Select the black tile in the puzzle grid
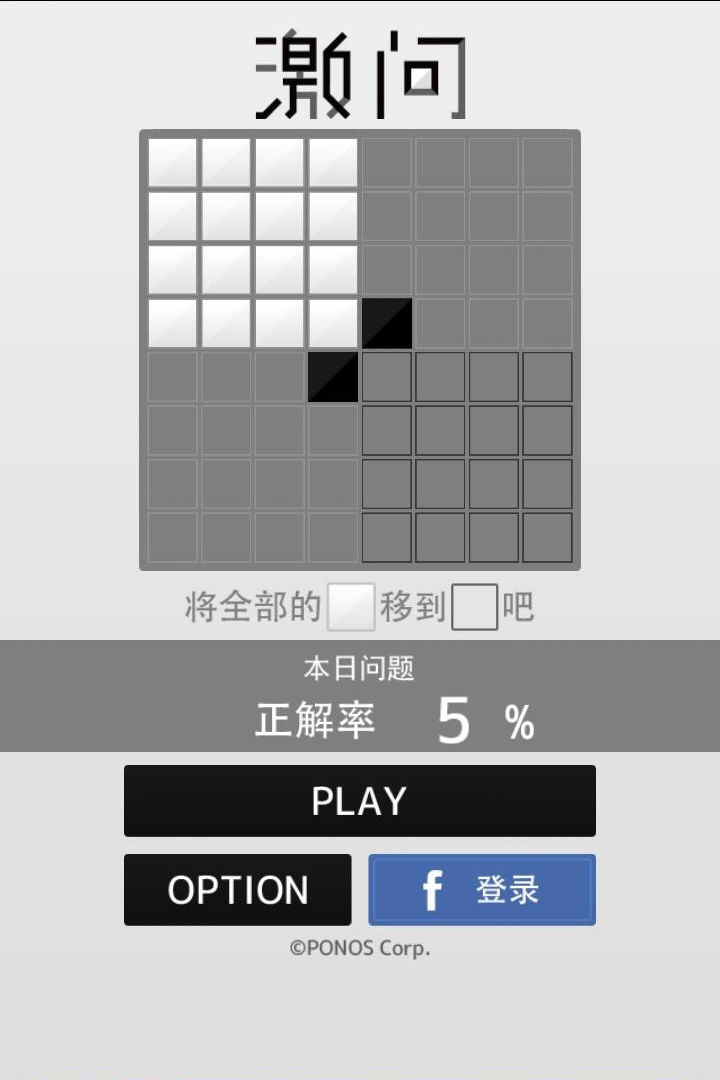Image resolution: width=720 pixels, height=1080 pixels. 386,322
